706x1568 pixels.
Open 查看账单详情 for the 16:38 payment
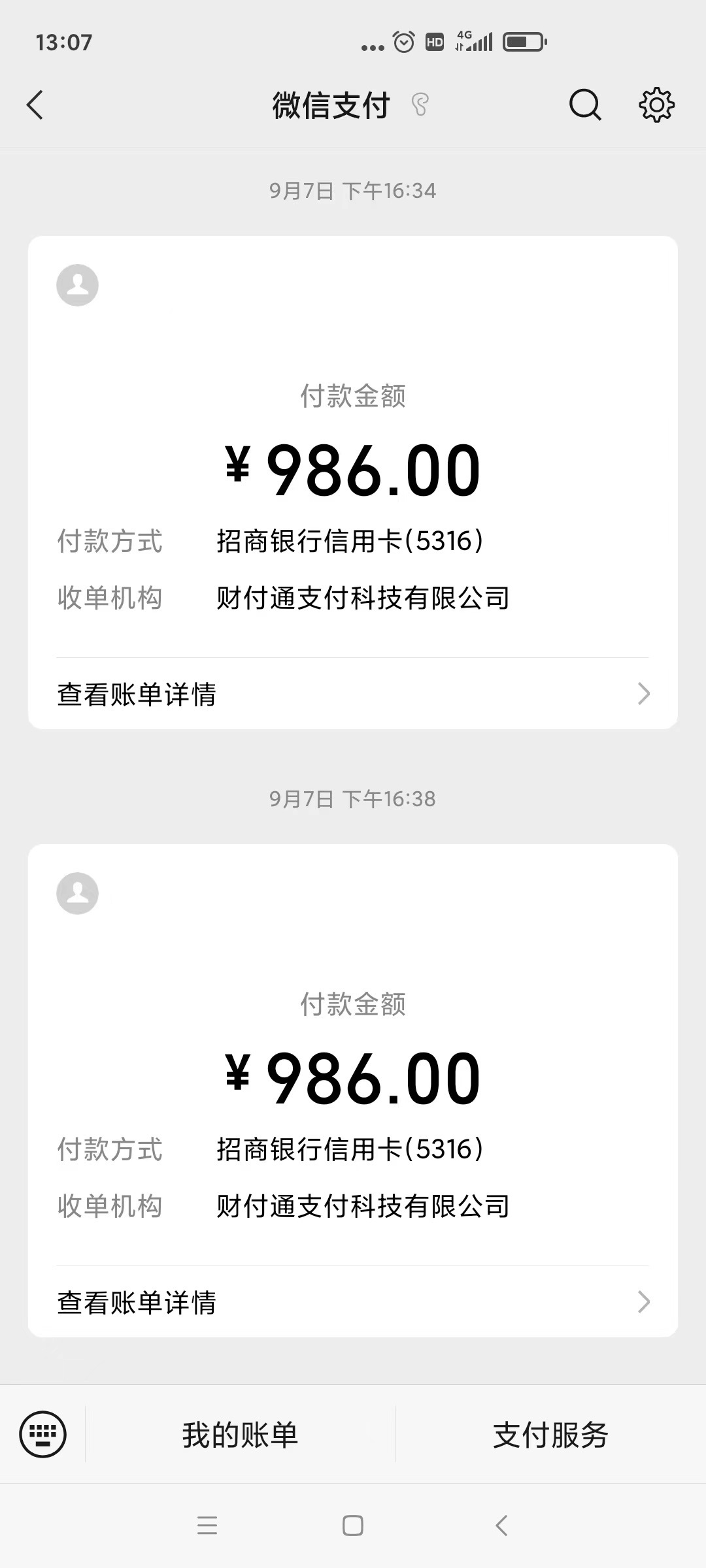[x=353, y=1302]
